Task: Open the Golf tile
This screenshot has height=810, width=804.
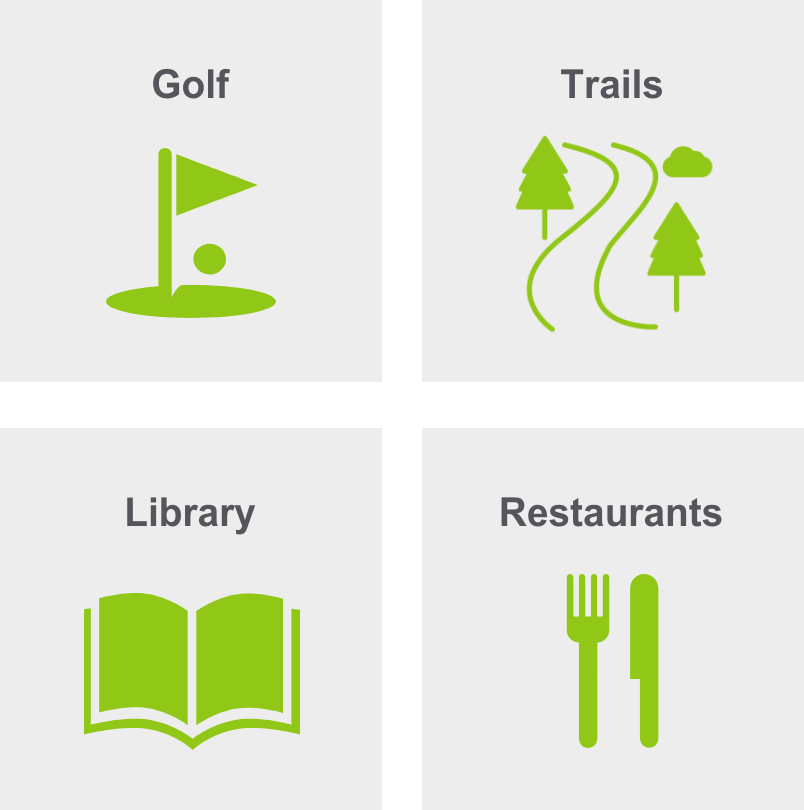Action: click(190, 190)
